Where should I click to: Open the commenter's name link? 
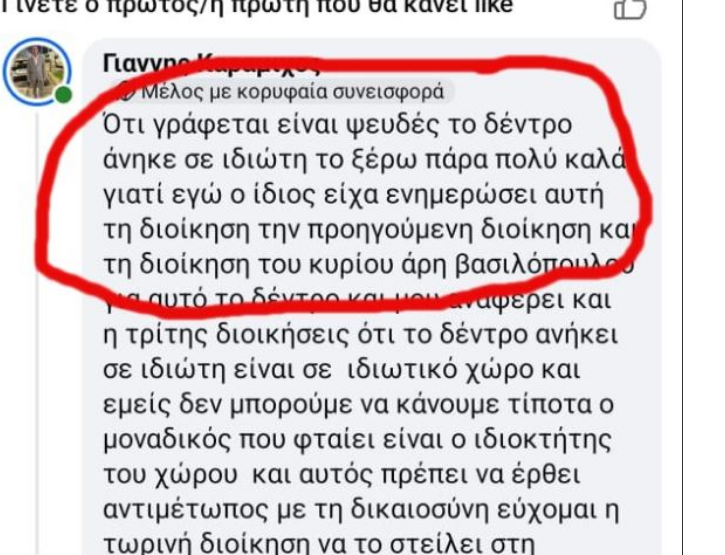[208, 65]
